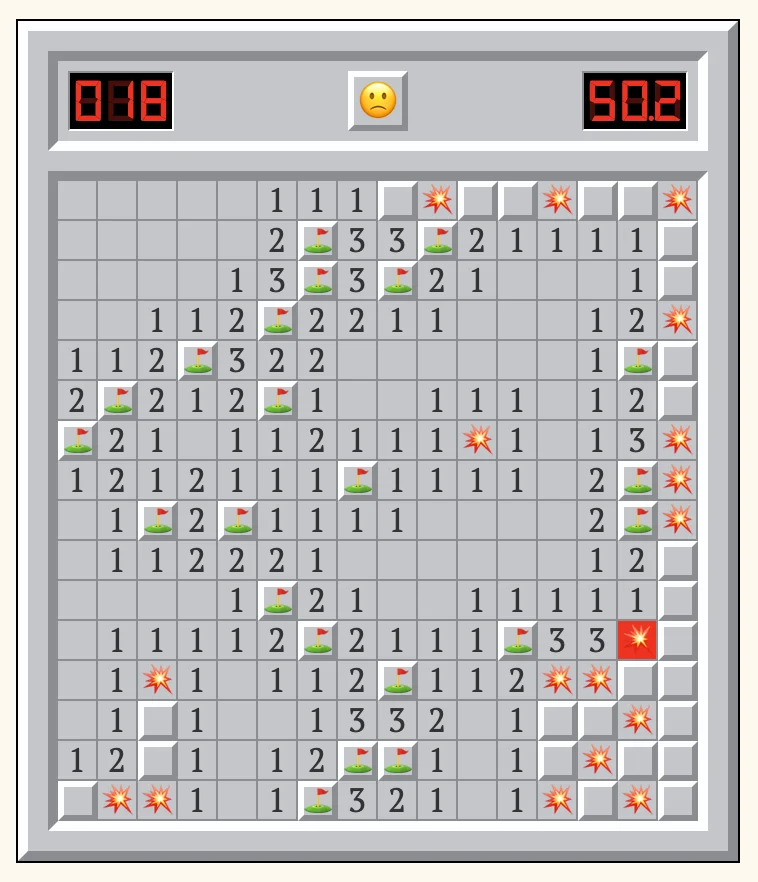Restart the game with the sad face button

coord(378,100)
